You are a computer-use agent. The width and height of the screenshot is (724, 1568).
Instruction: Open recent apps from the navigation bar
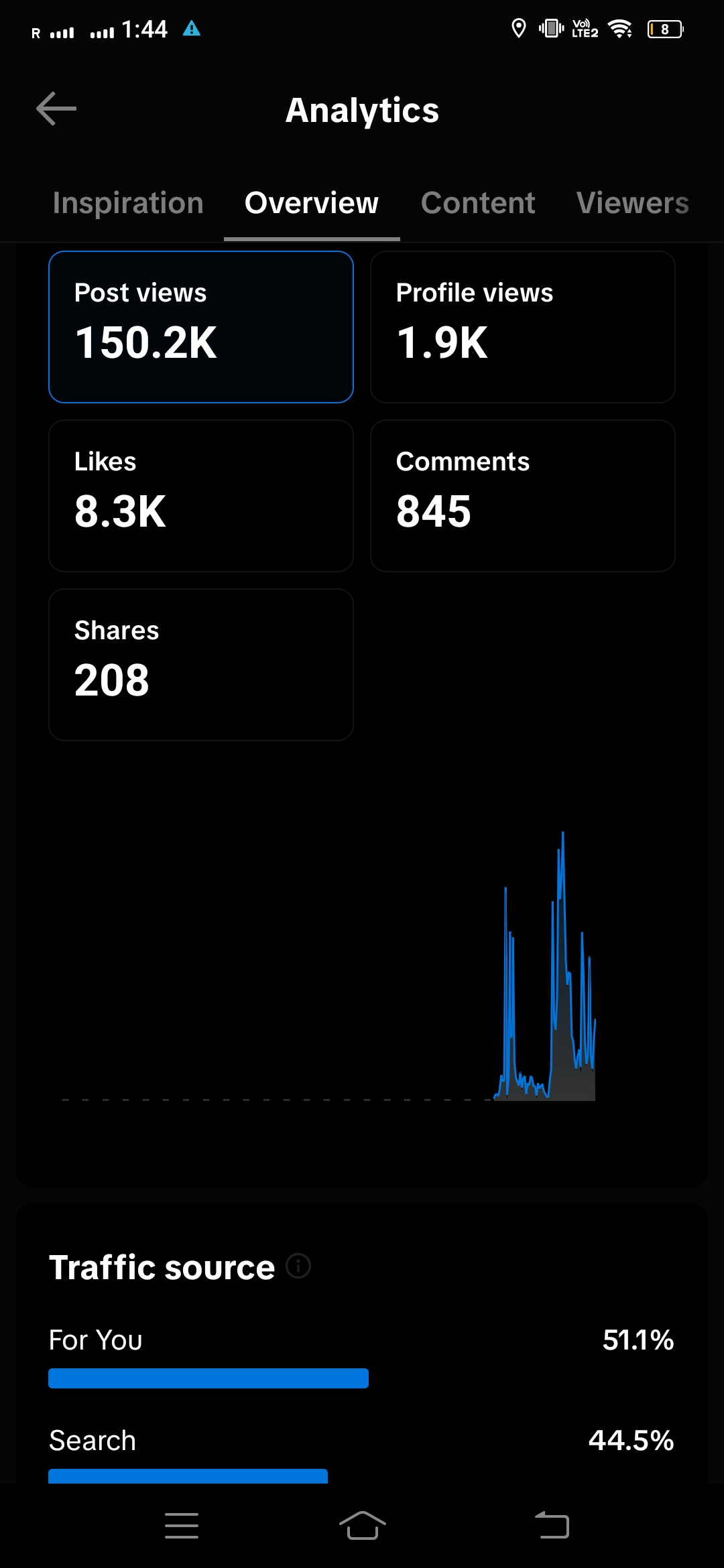point(182,1526)
